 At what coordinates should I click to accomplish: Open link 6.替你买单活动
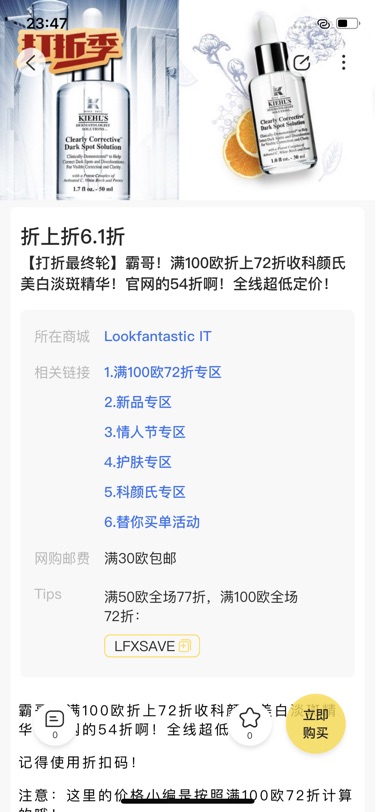(152, 522)
